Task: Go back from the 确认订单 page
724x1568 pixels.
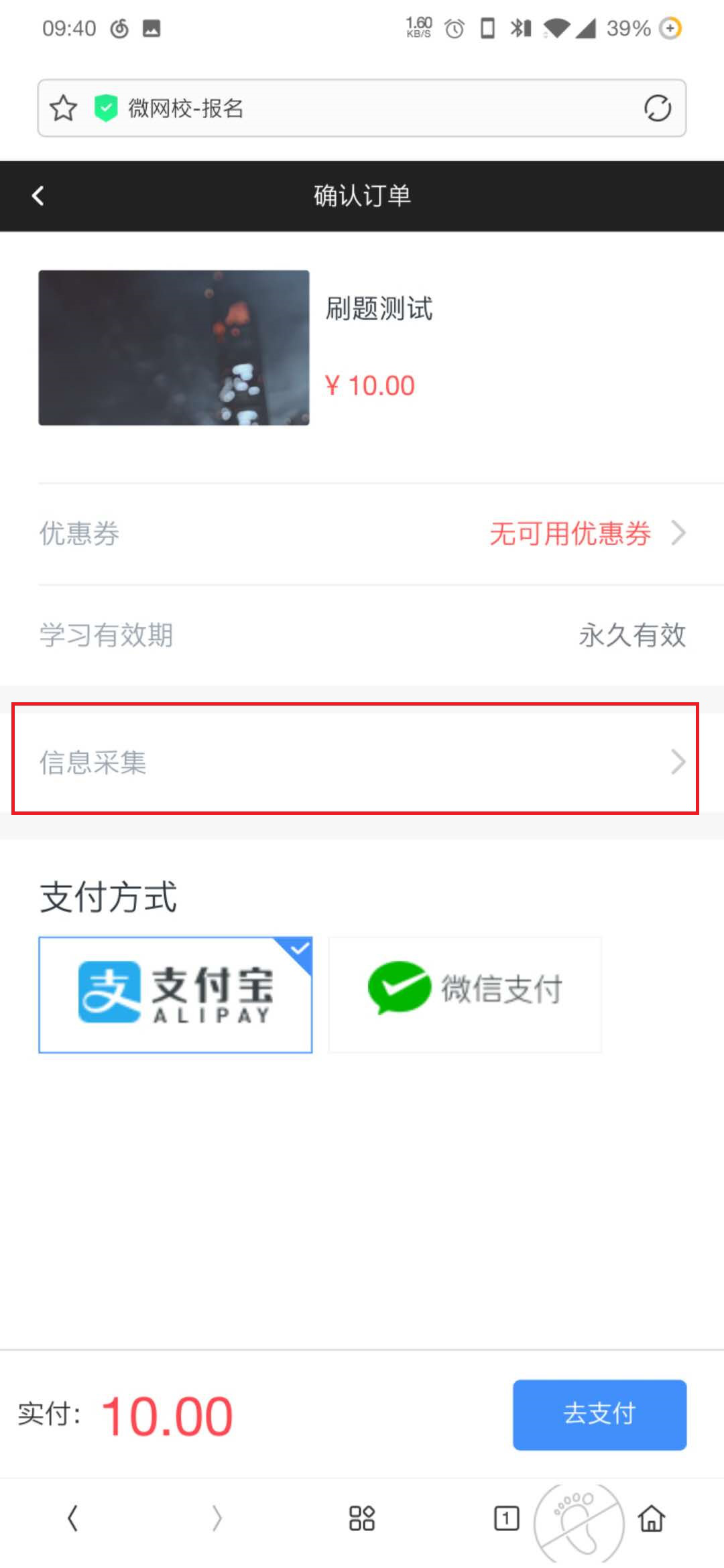Action: [38, 196]
